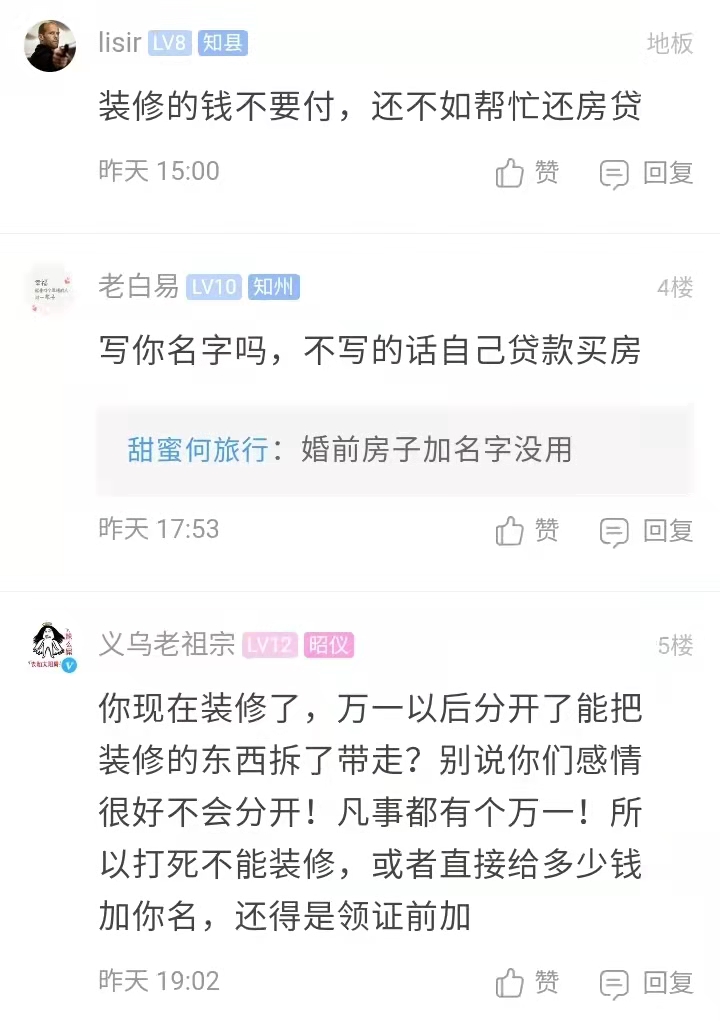Like lisir's comment
The image size is (720, 1021).
point(527,173)
